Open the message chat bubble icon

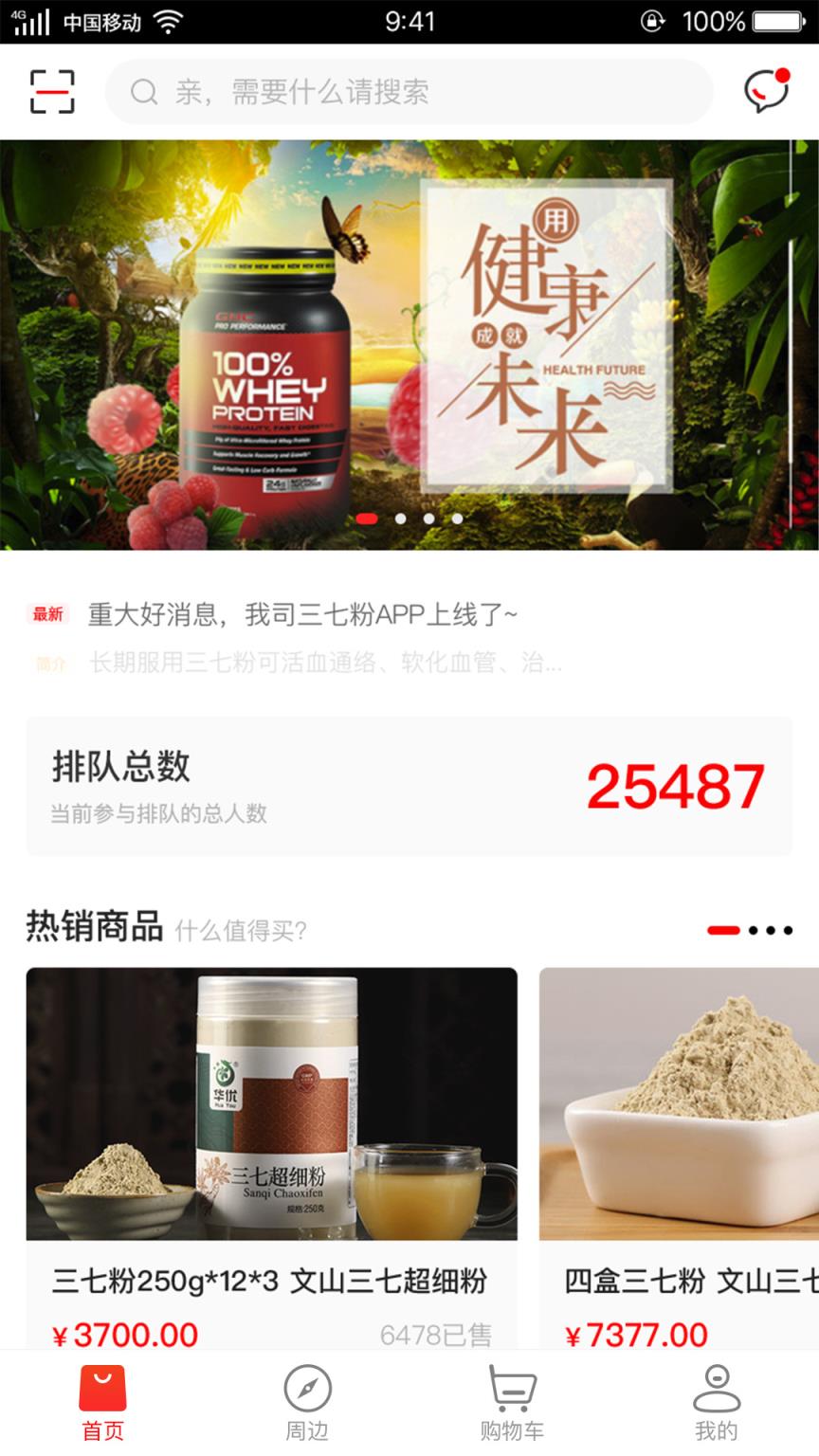click(x=766, y=90)
